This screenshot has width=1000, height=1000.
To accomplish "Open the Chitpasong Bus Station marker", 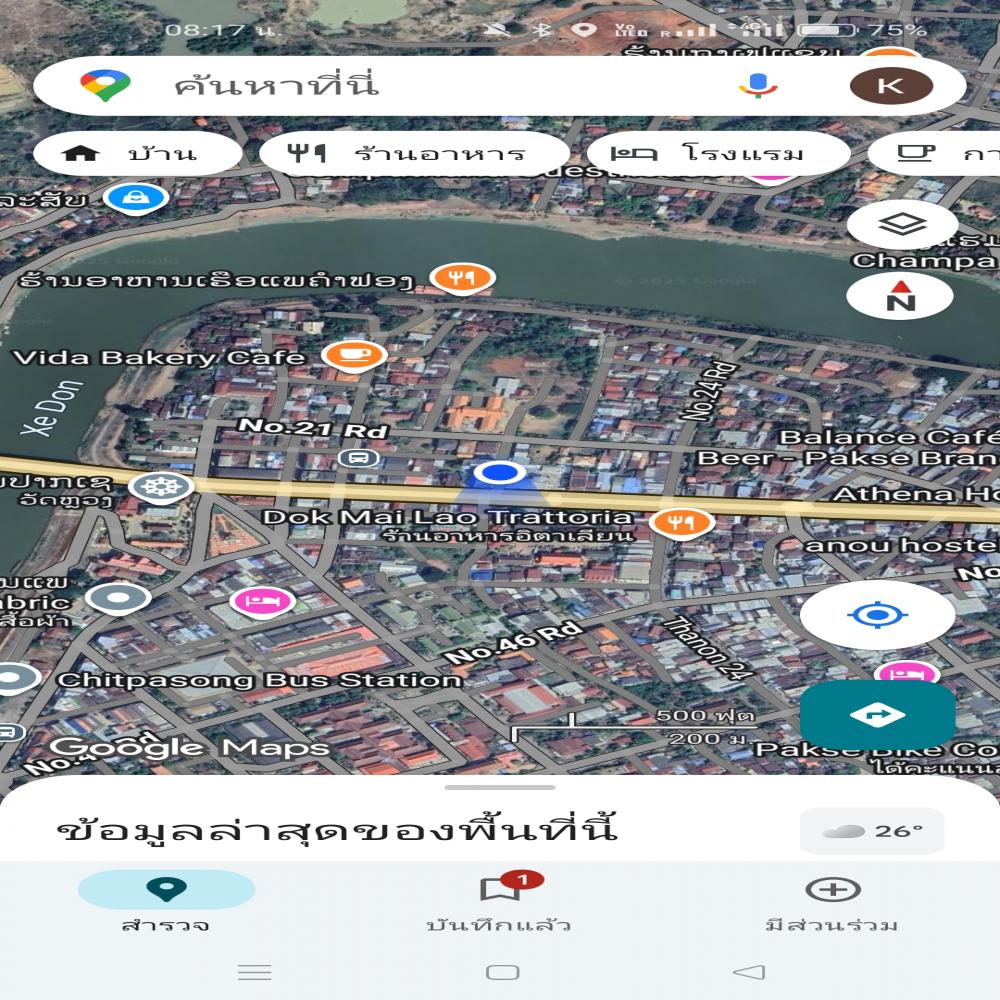I will pos(14,679).
